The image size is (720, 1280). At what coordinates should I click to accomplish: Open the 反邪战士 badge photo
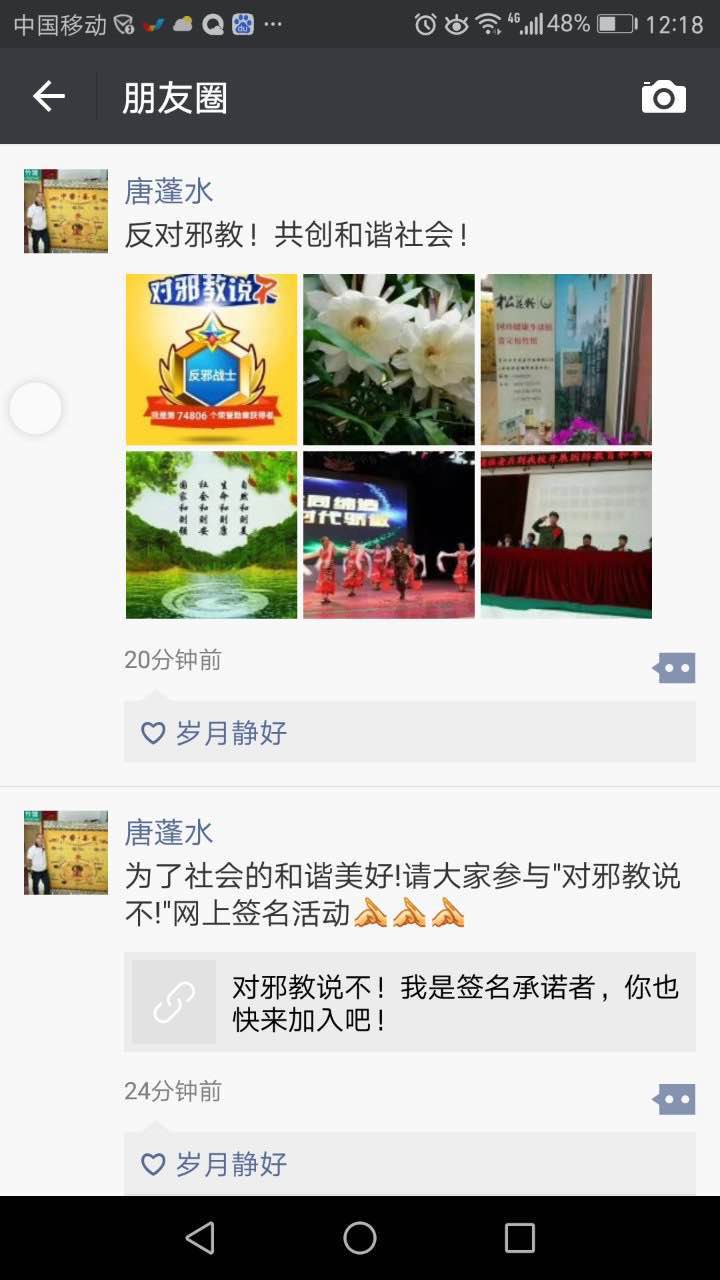pos(211,359)
